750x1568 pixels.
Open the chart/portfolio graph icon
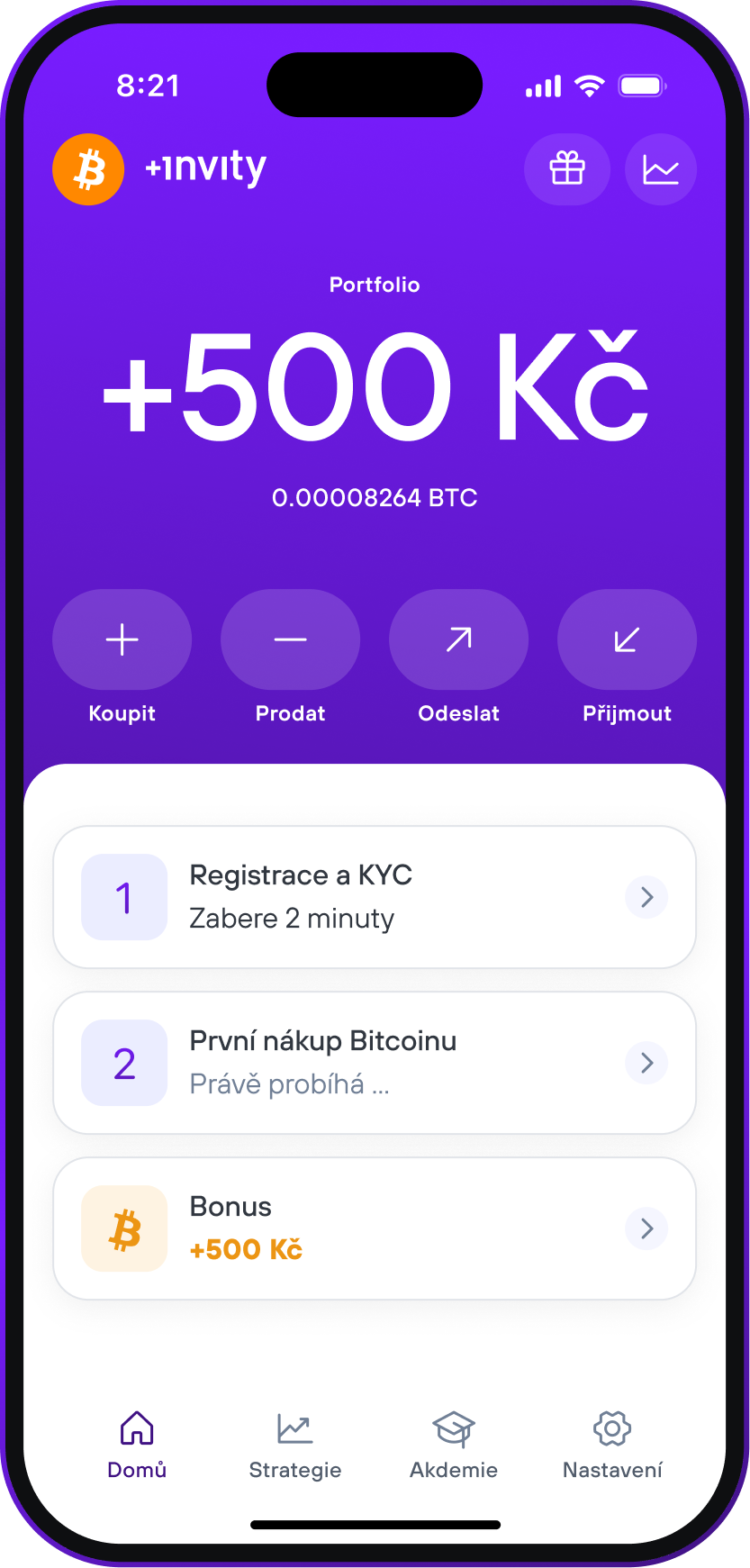660,168
